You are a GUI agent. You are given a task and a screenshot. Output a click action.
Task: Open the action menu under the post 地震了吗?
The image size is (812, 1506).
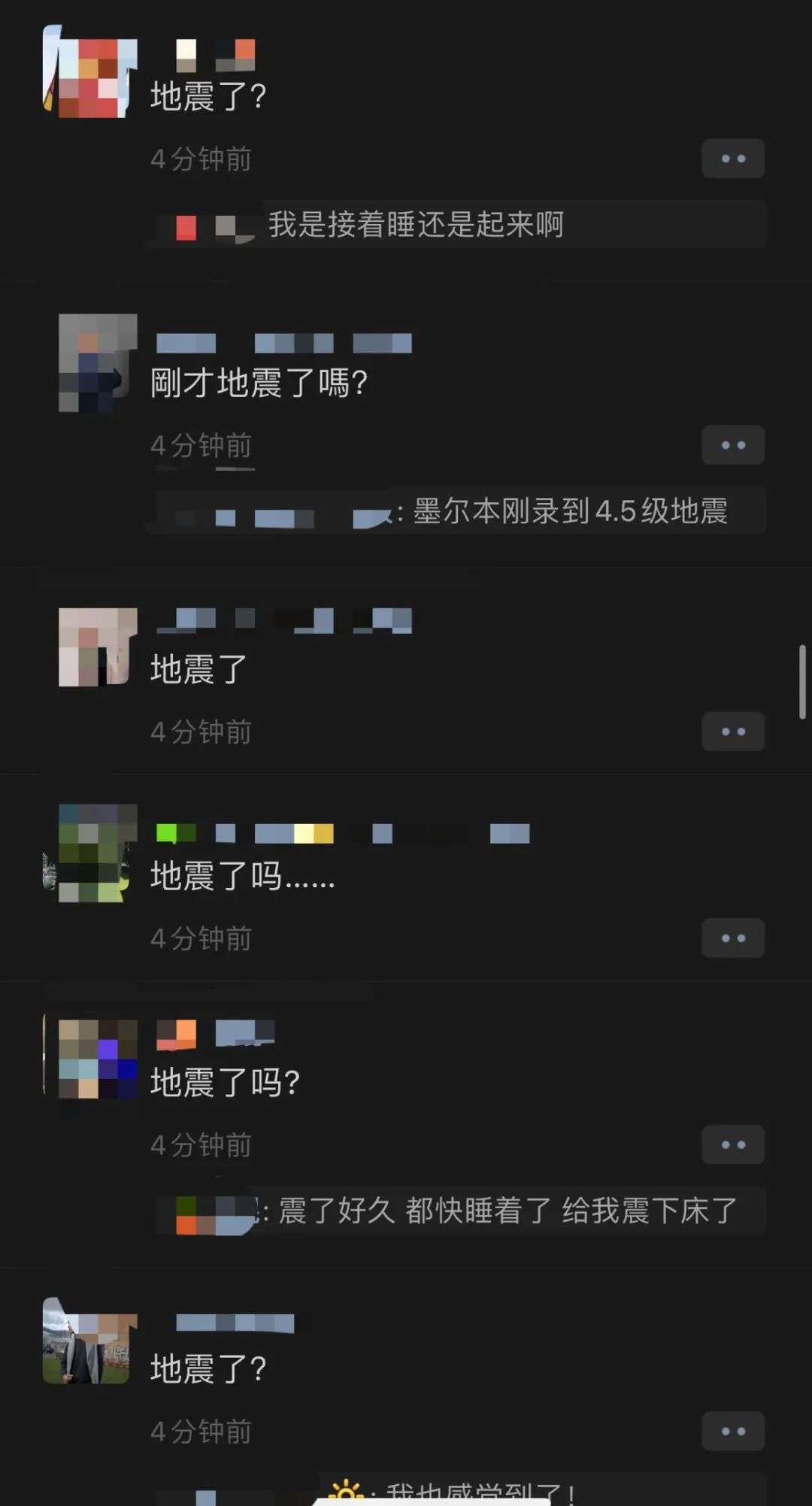(x=733, y=1144)
